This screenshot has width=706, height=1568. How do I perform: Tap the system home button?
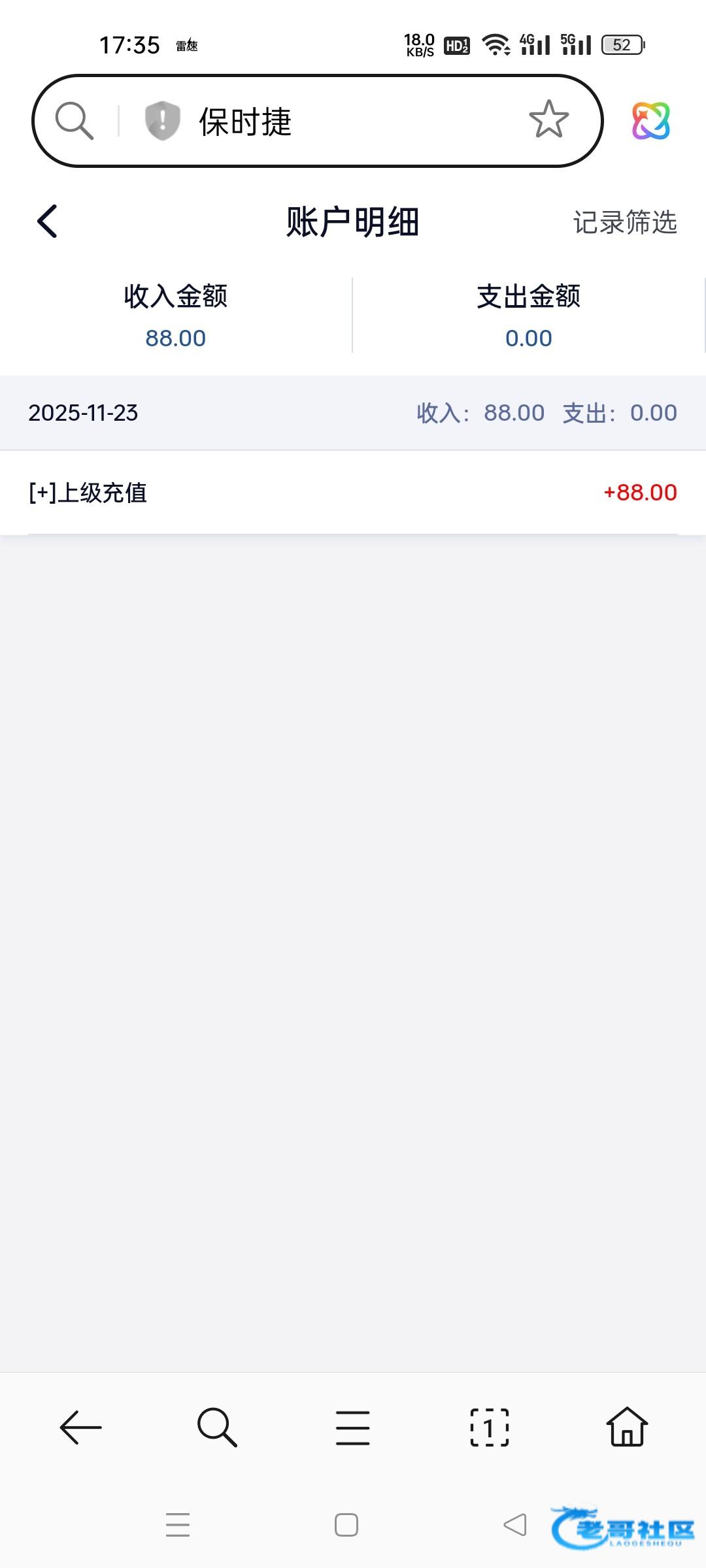pyautogui.click(x=346, y=1525)
